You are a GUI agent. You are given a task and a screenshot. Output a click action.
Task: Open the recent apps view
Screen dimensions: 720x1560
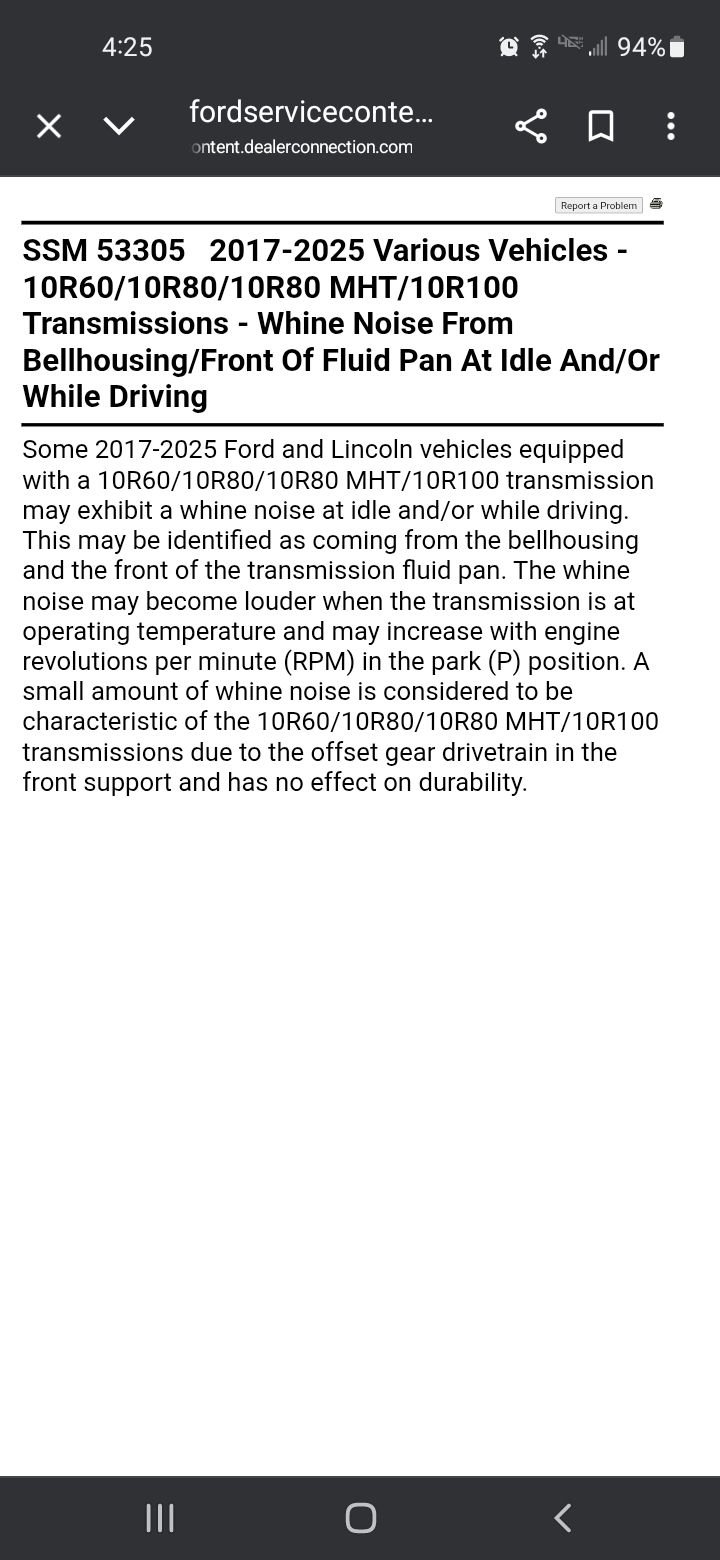tap(159, 1517)
